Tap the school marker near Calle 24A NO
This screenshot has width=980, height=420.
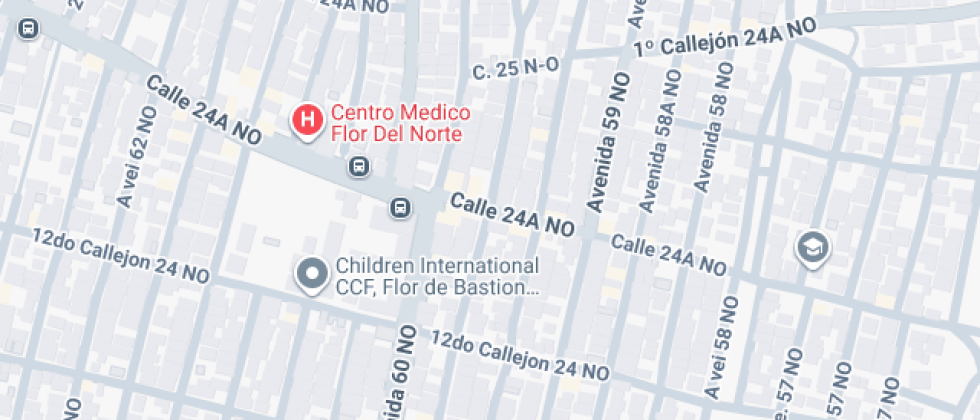coord(813,247)
